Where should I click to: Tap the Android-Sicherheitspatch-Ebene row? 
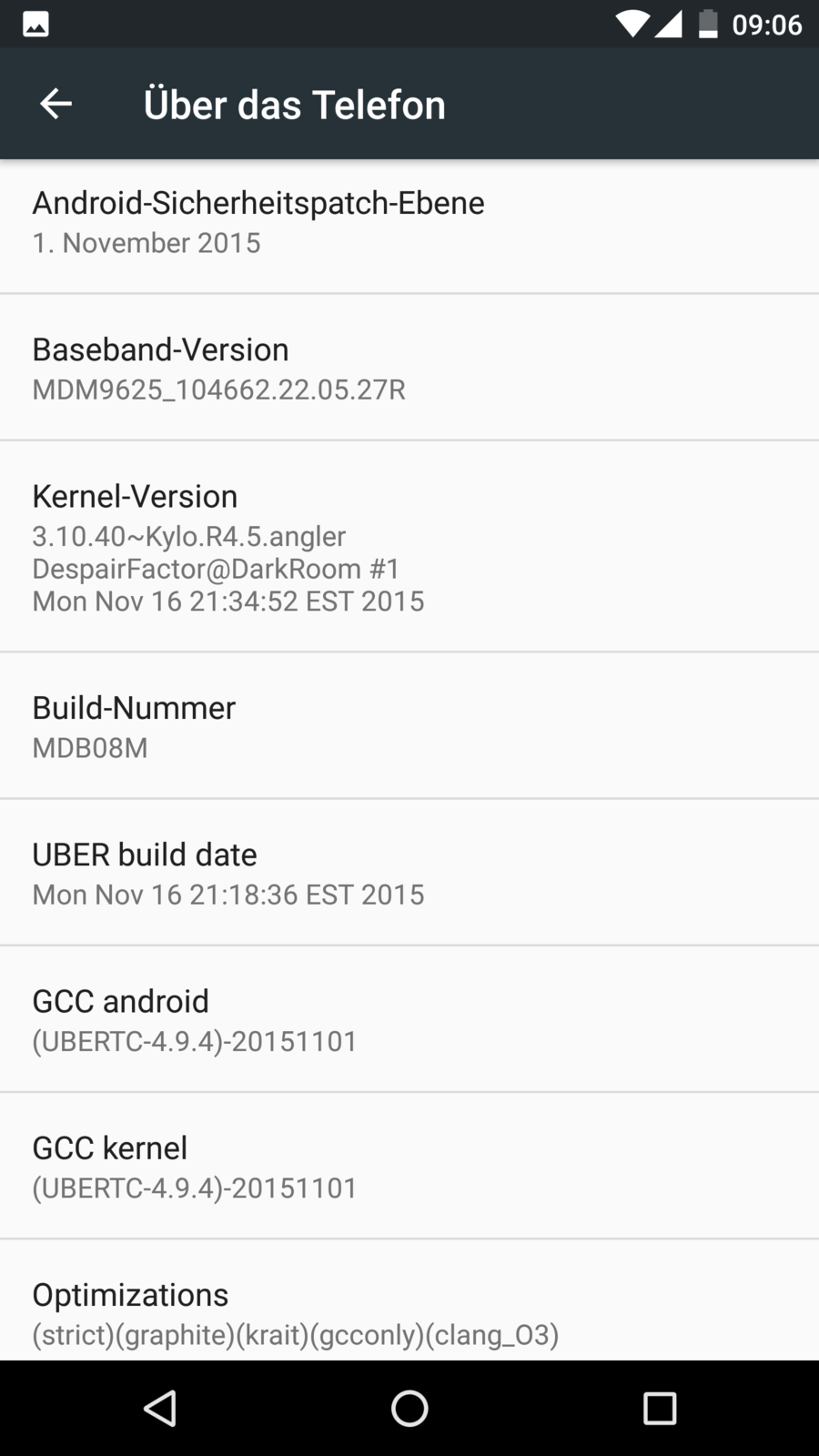click(x=409, y=223)
